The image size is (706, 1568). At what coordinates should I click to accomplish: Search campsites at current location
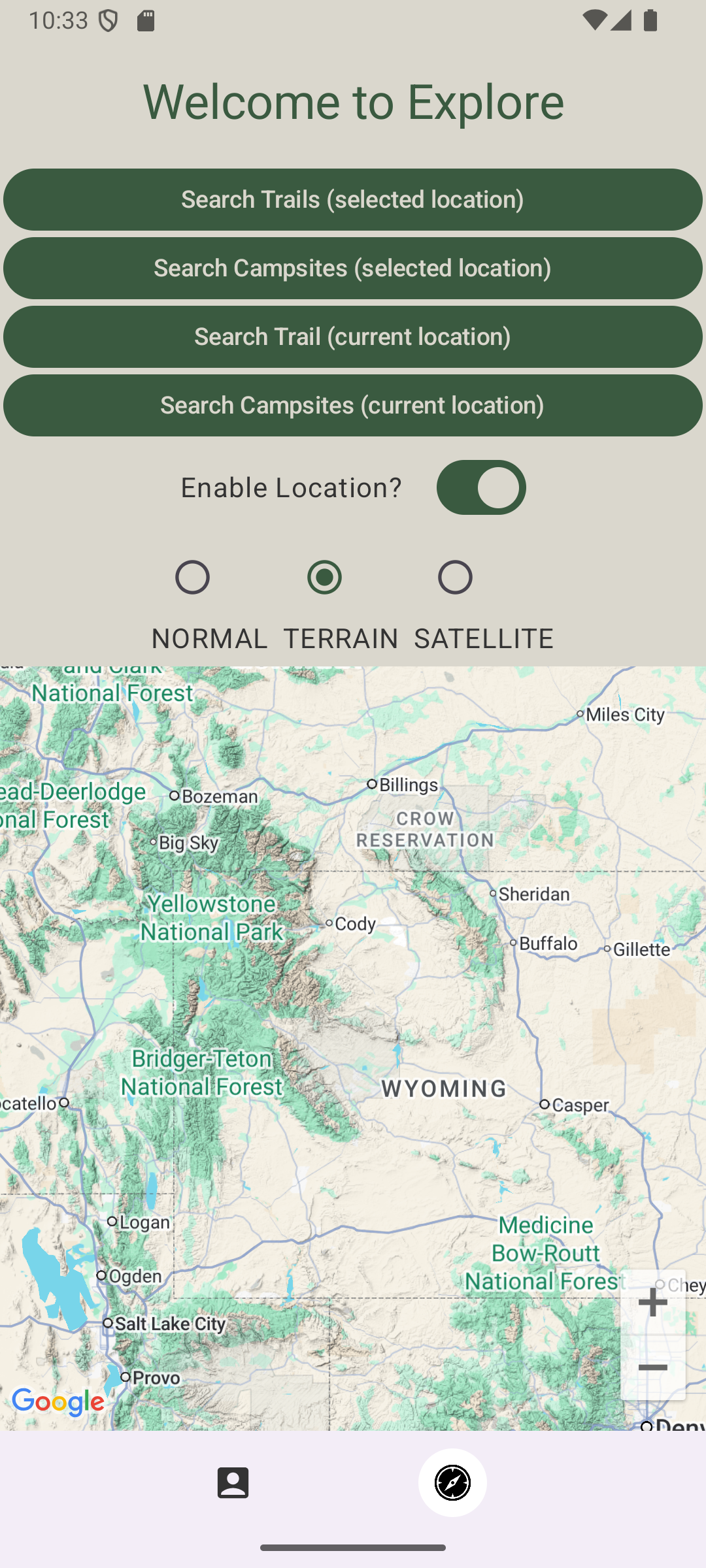click(353, 405)
